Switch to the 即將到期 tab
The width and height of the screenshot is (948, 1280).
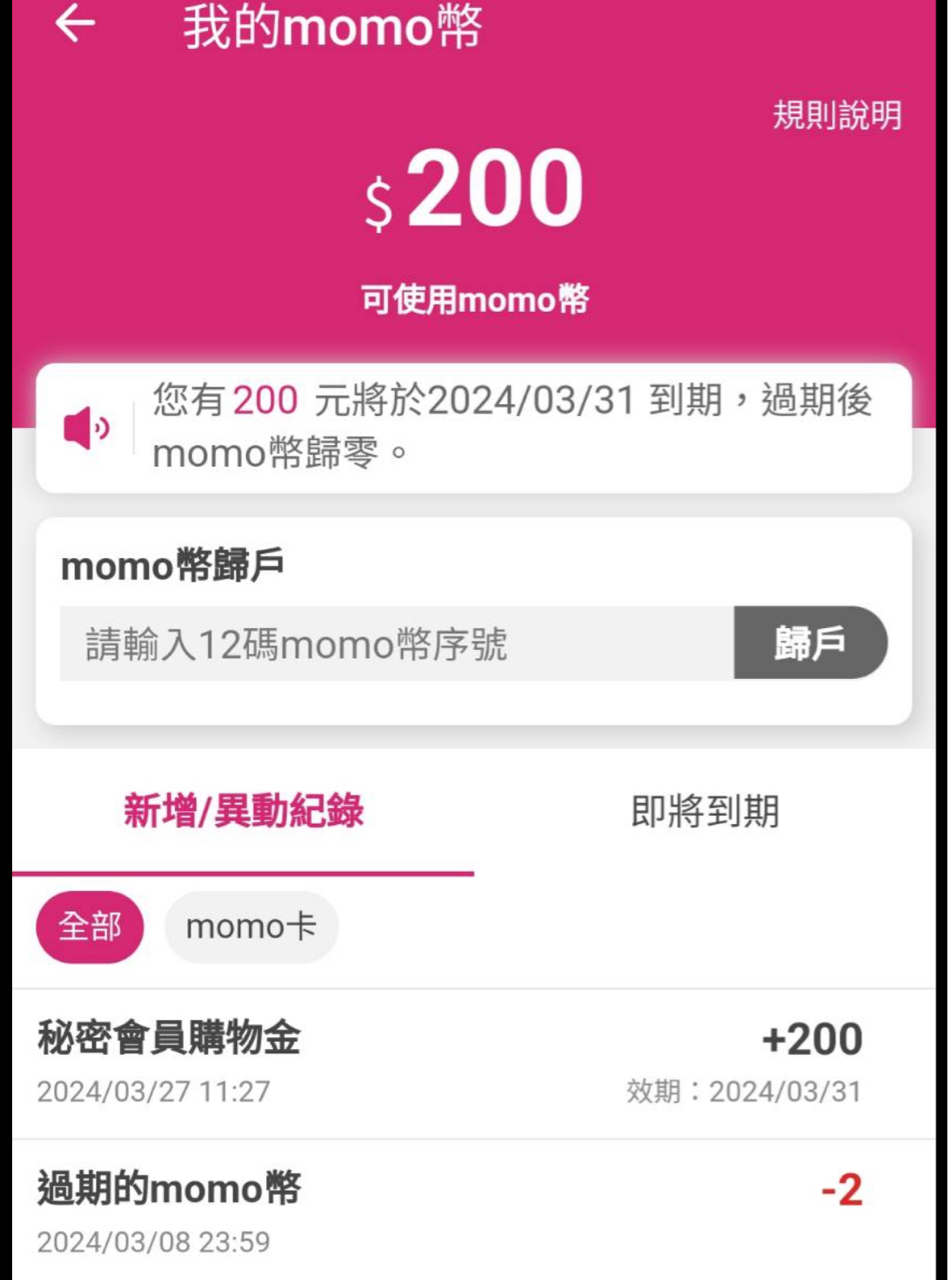(x=705, y=812)
